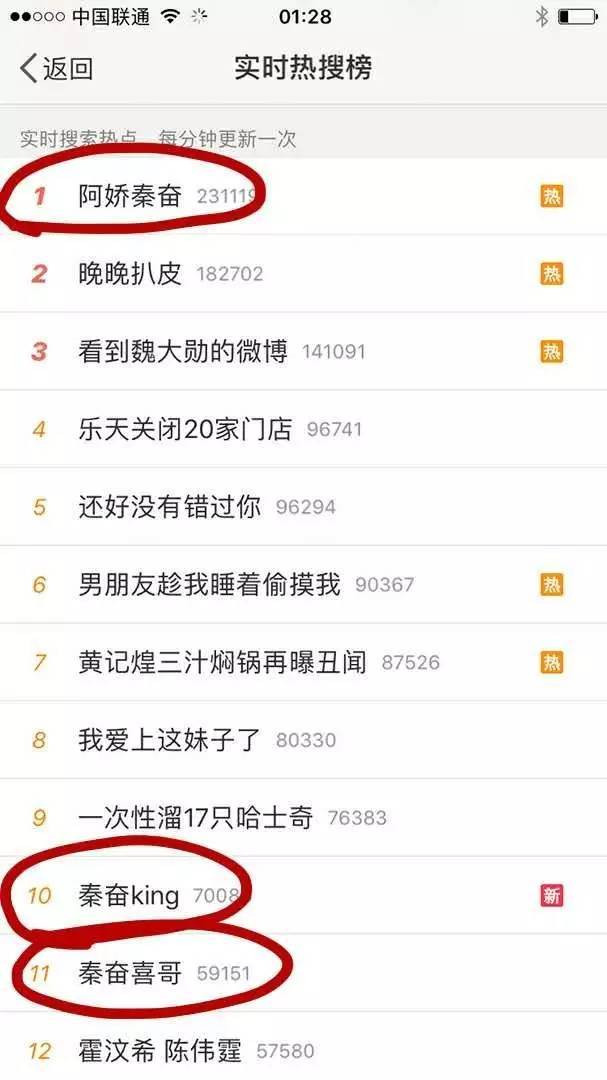Open topic 霍汶希 陈伟霆
Screen dimensions: 607x1080
pyautogui.click(x=160, y=1050)
